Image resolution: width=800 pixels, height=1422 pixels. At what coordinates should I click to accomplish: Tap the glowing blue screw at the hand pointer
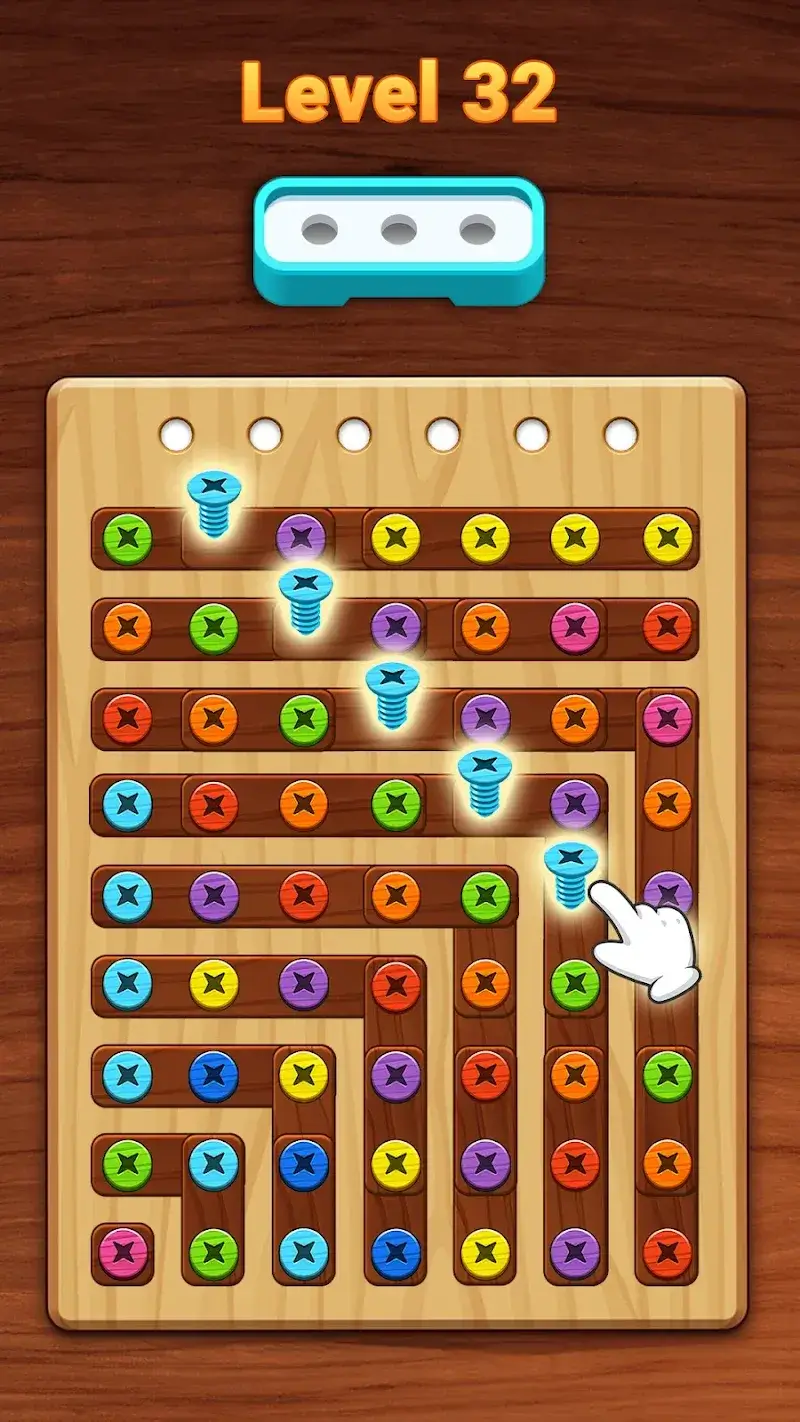[571, 872]
